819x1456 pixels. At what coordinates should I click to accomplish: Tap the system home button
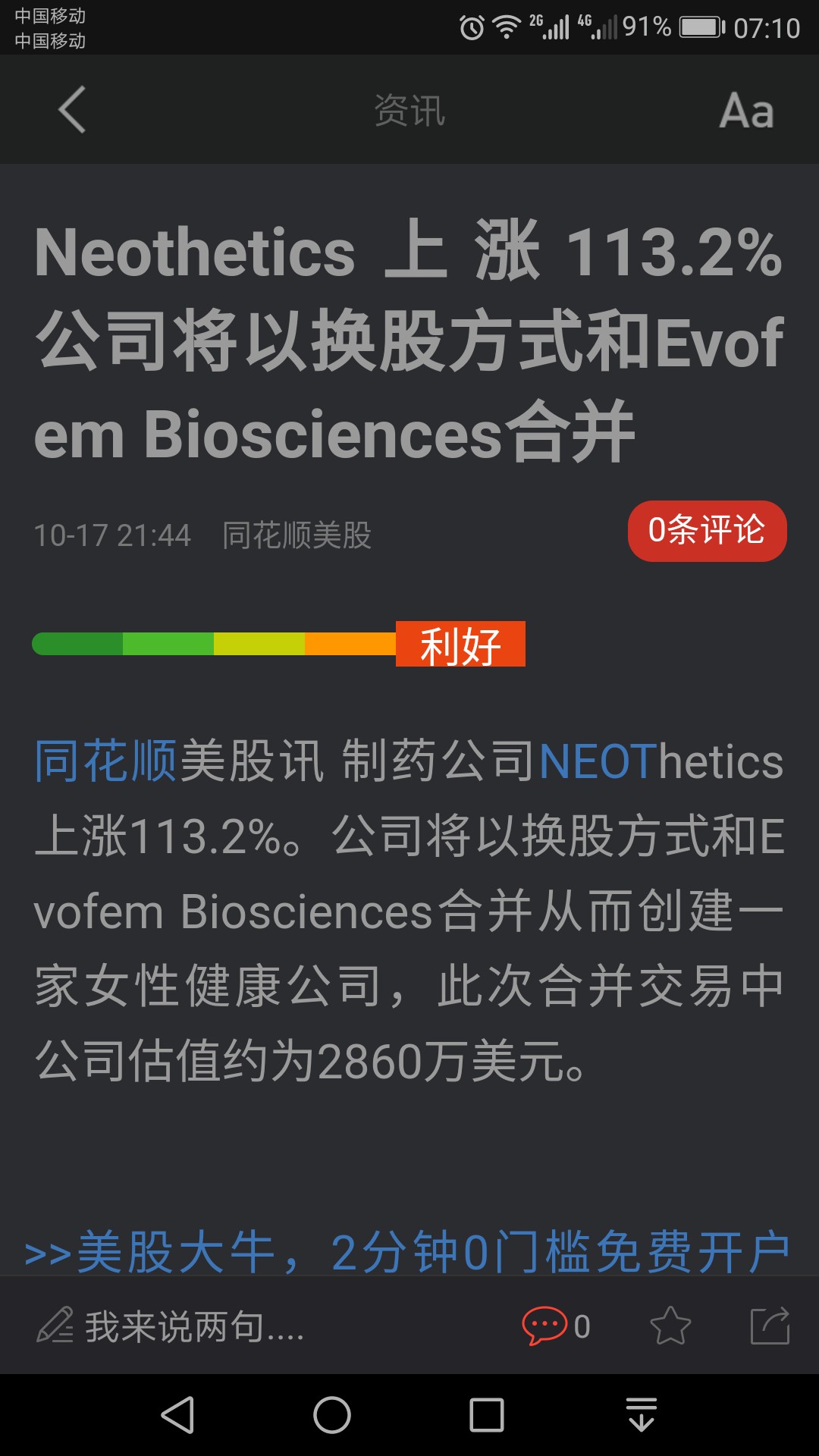click(332, 1415)
